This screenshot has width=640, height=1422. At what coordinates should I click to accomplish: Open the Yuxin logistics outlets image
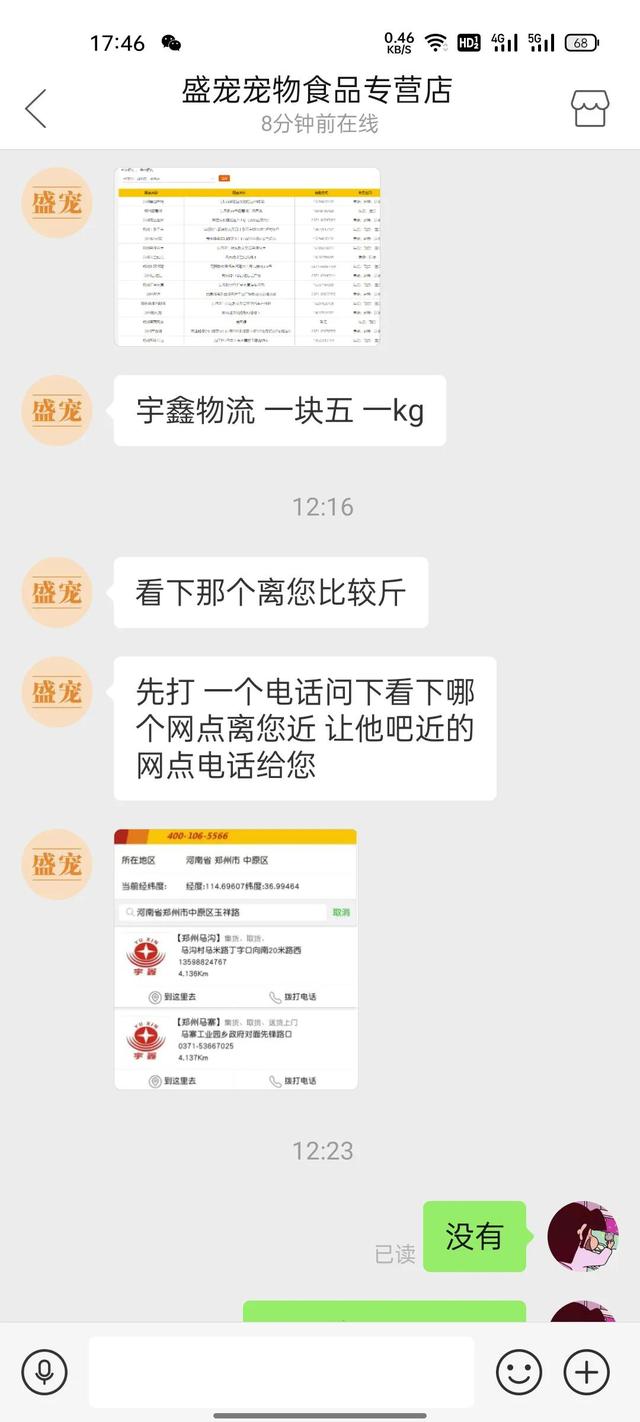pyautogui.click(x=236, y=958)
